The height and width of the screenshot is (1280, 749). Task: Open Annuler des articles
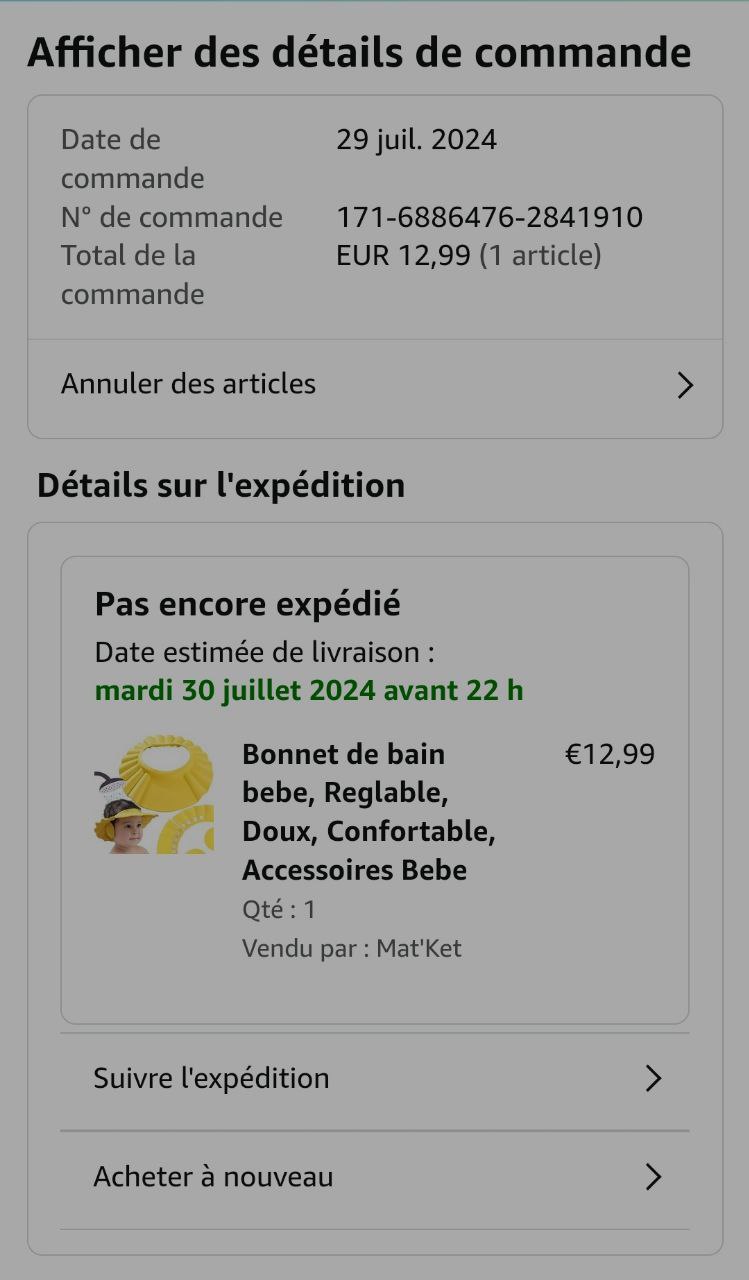click(x=374, y=385)
